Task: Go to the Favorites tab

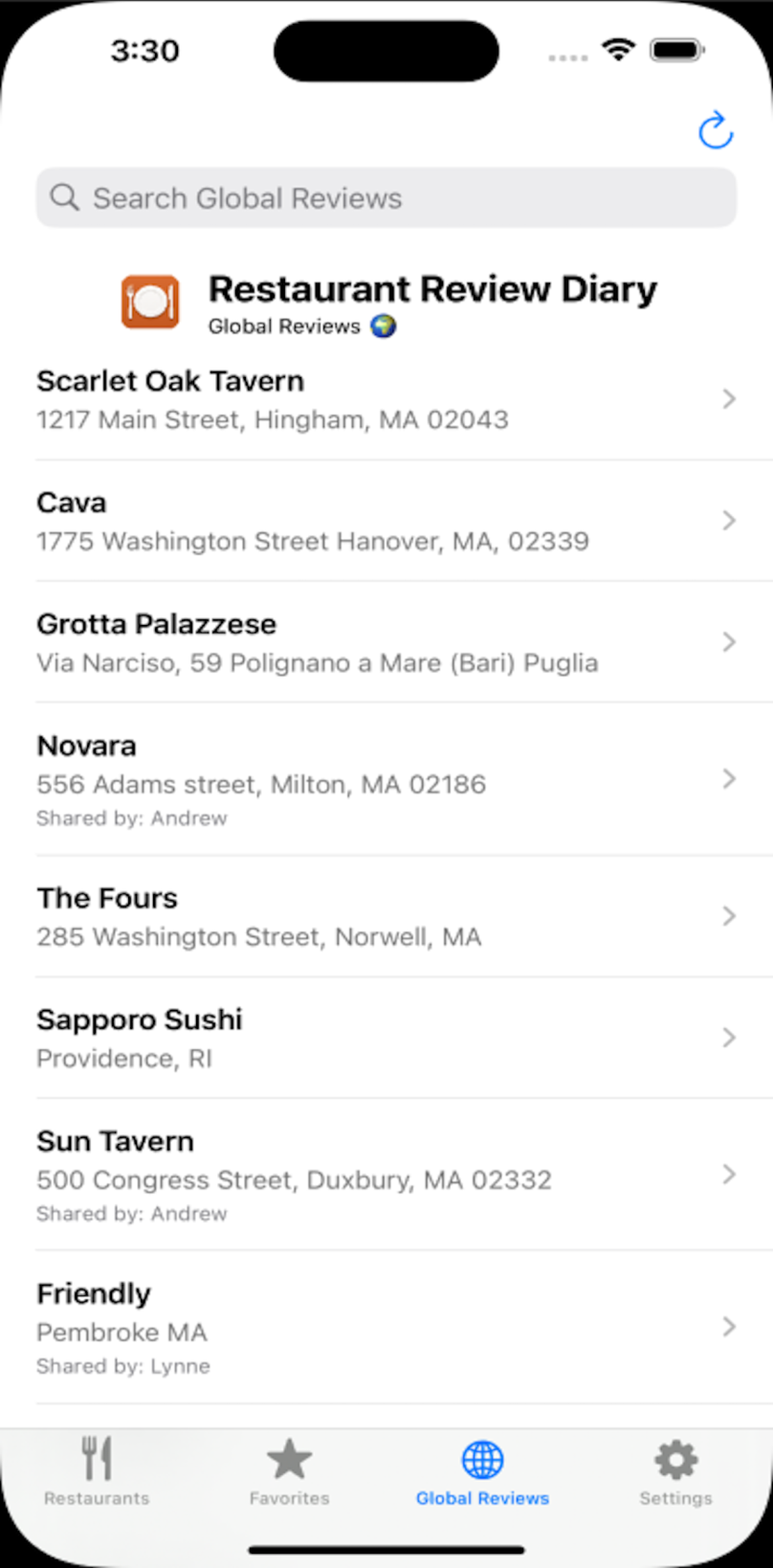Action: [289, 1471]
